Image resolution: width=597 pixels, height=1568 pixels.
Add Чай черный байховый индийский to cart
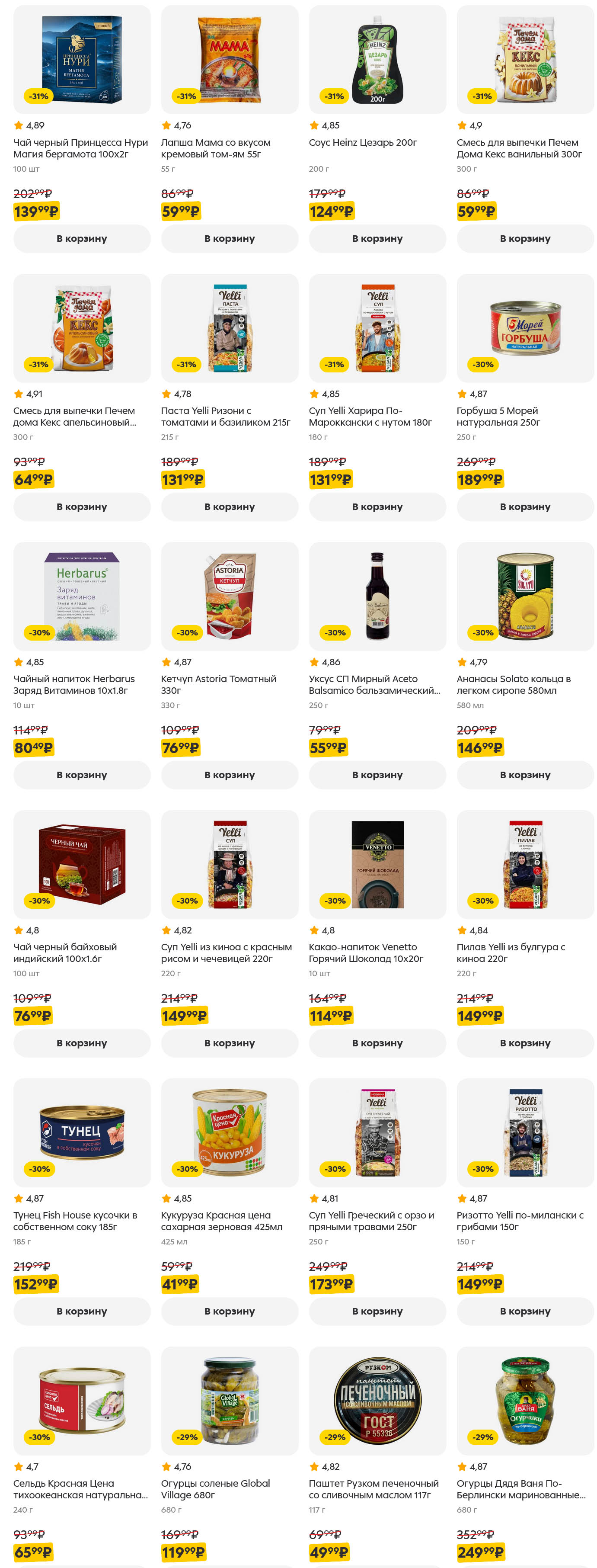tap(82, 1043)
